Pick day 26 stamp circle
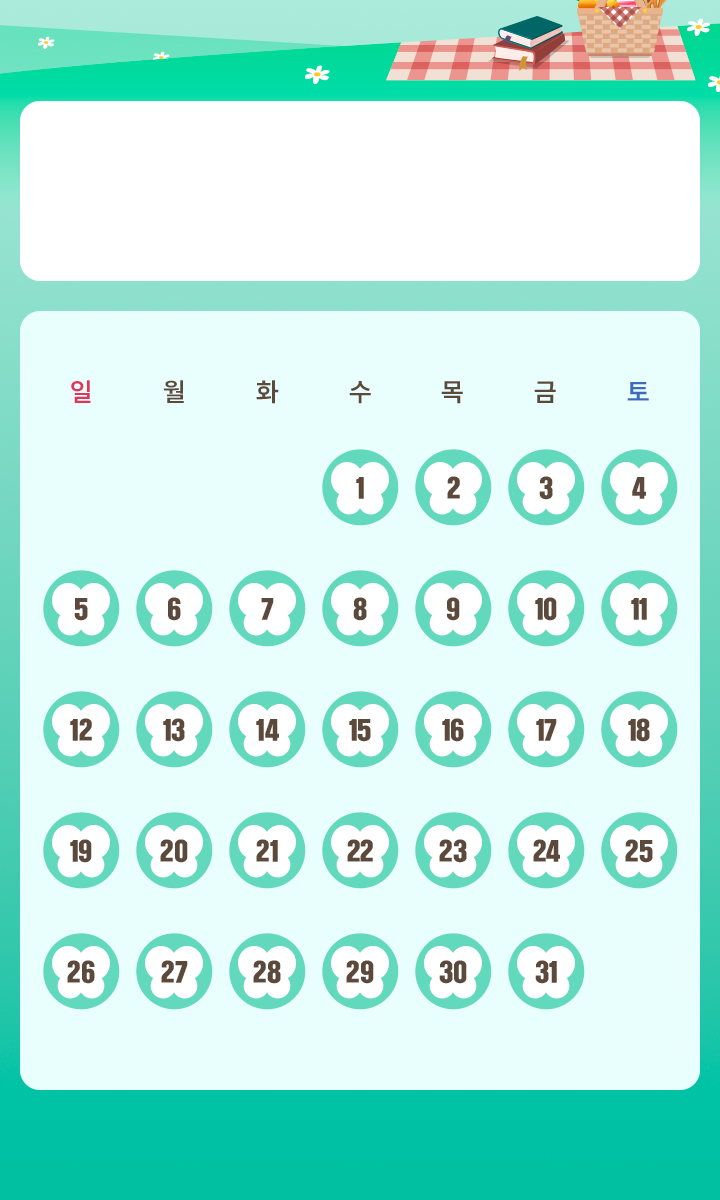This screenshot has width=720, height=1200. pos(81,972)
